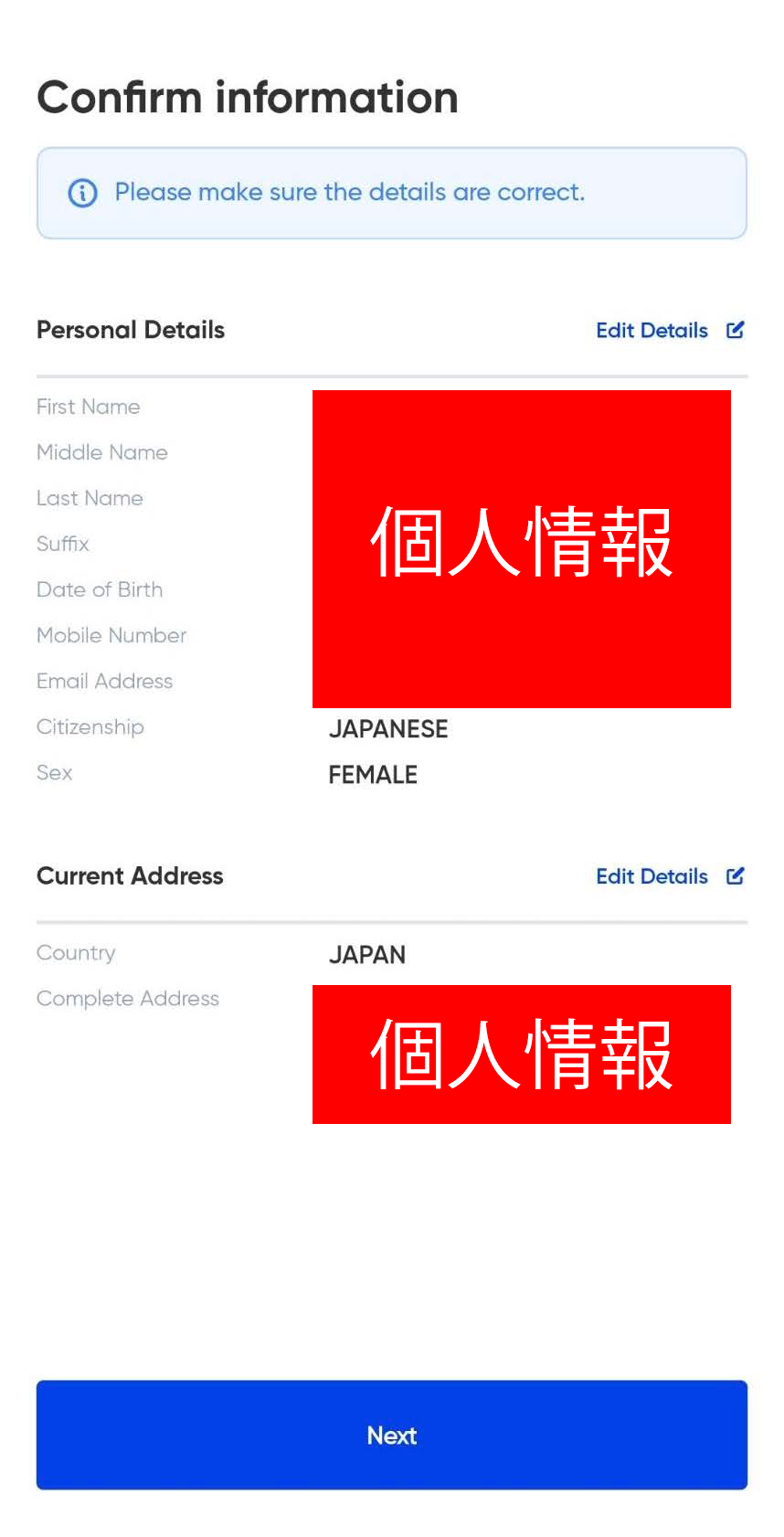Tap the Next button
Image resolution: width=784 pixels, height=1537 pixels.
(x=392, y=1435)
